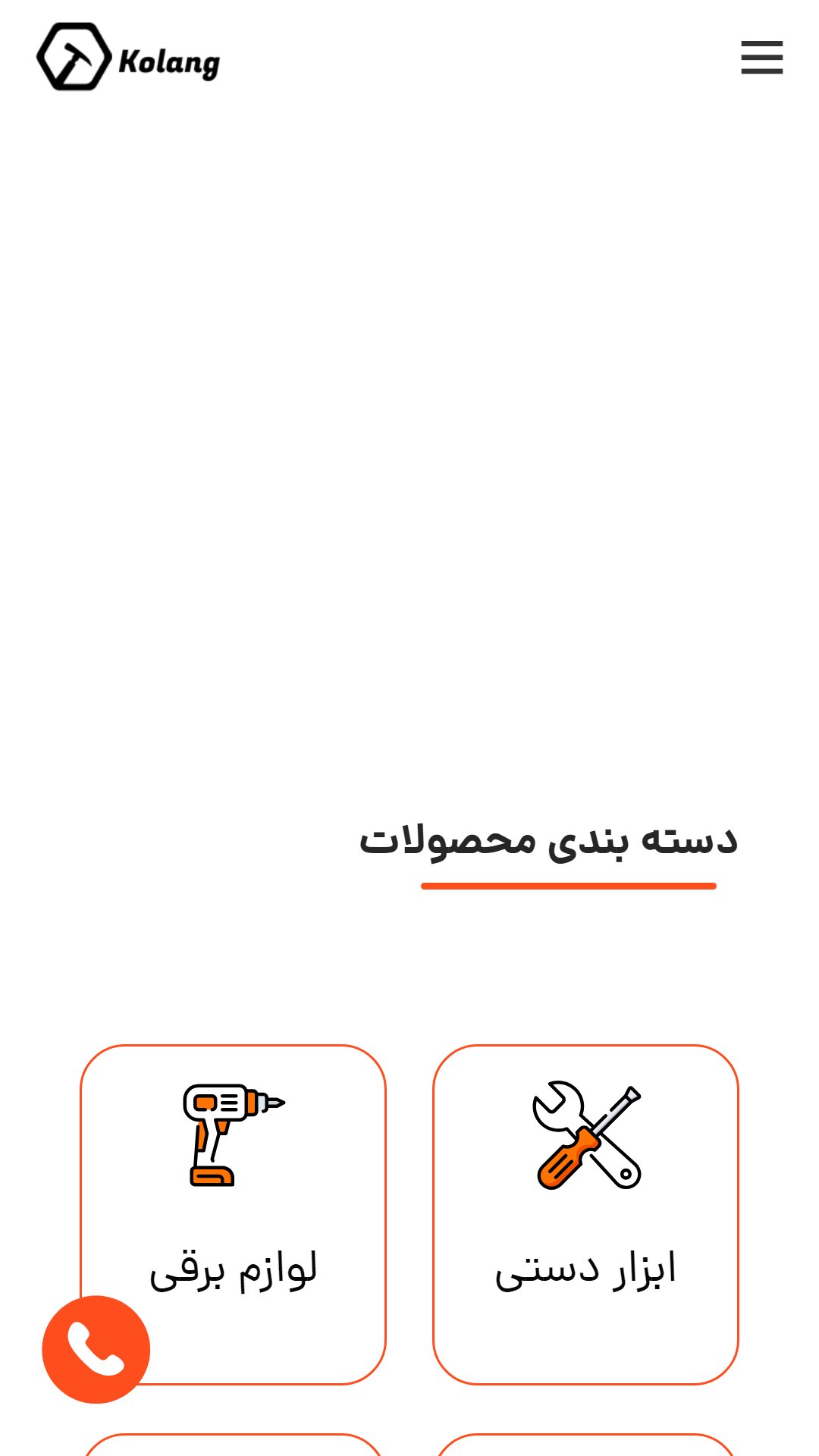The width and height of the screenshot is (819, 1456).
Task: Tap the floating phone call button
Action: [x=96, y=1349]
